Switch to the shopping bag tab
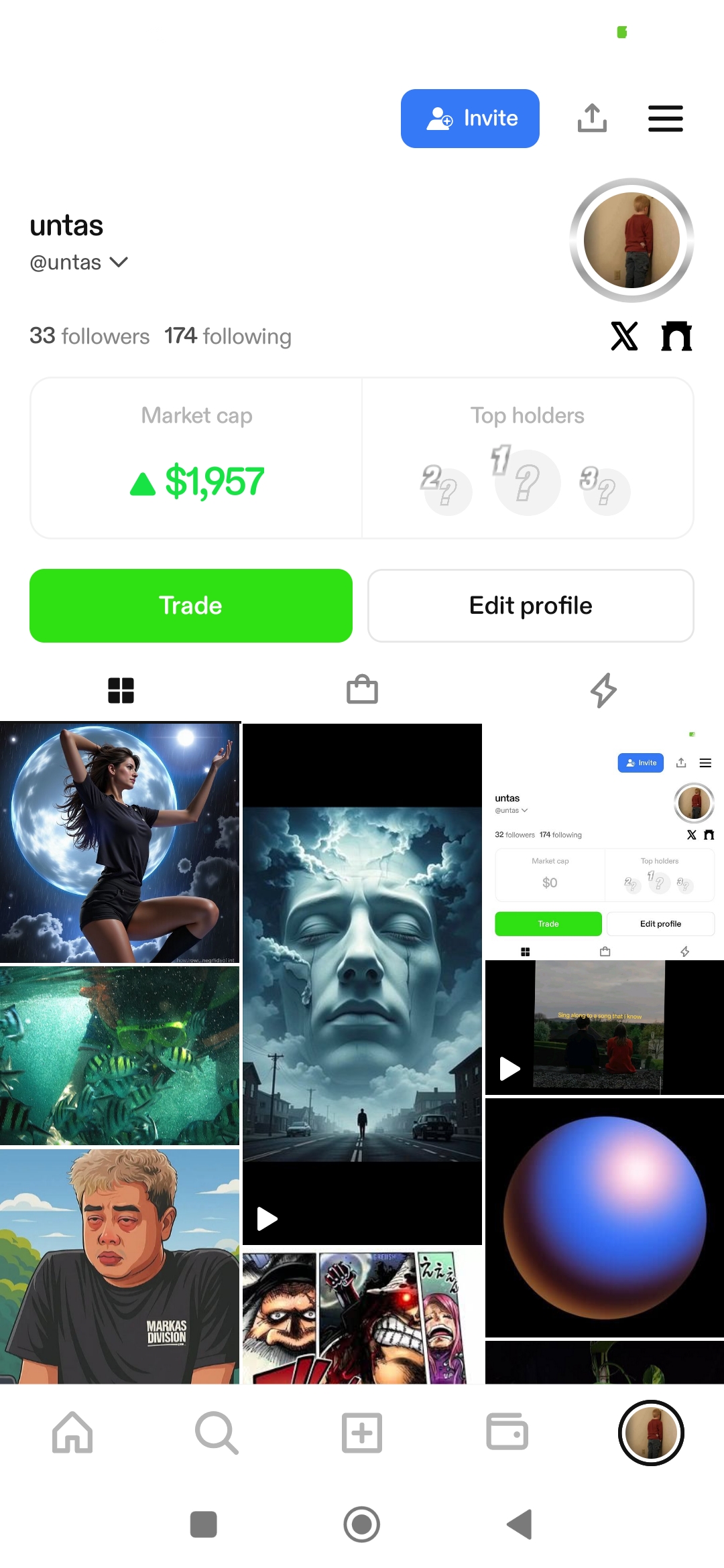The width and height of the screenshot is (724, 1568). [x=362, y=690]
